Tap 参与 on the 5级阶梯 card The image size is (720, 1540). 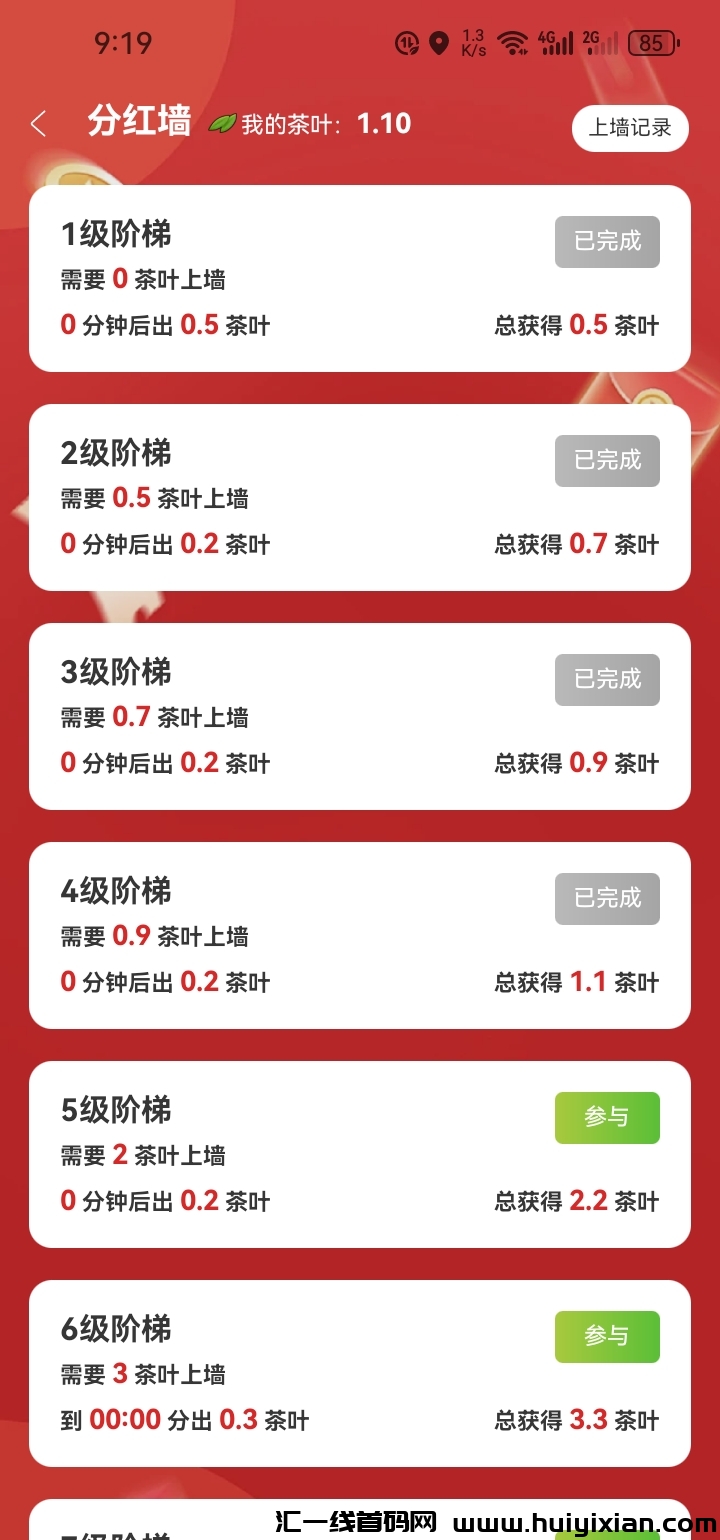[x=607, y=1118]
